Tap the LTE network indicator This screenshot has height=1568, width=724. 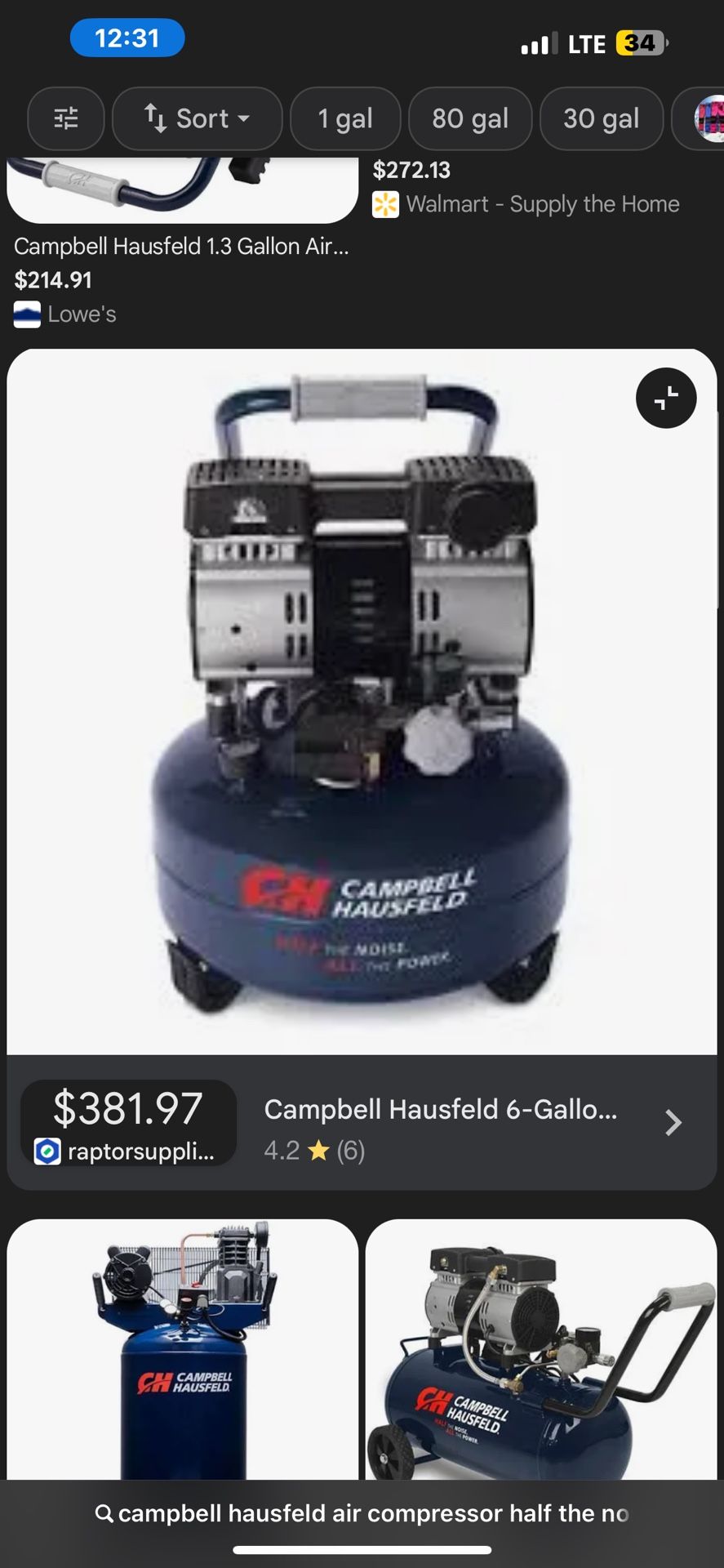(x=584, y=42)
